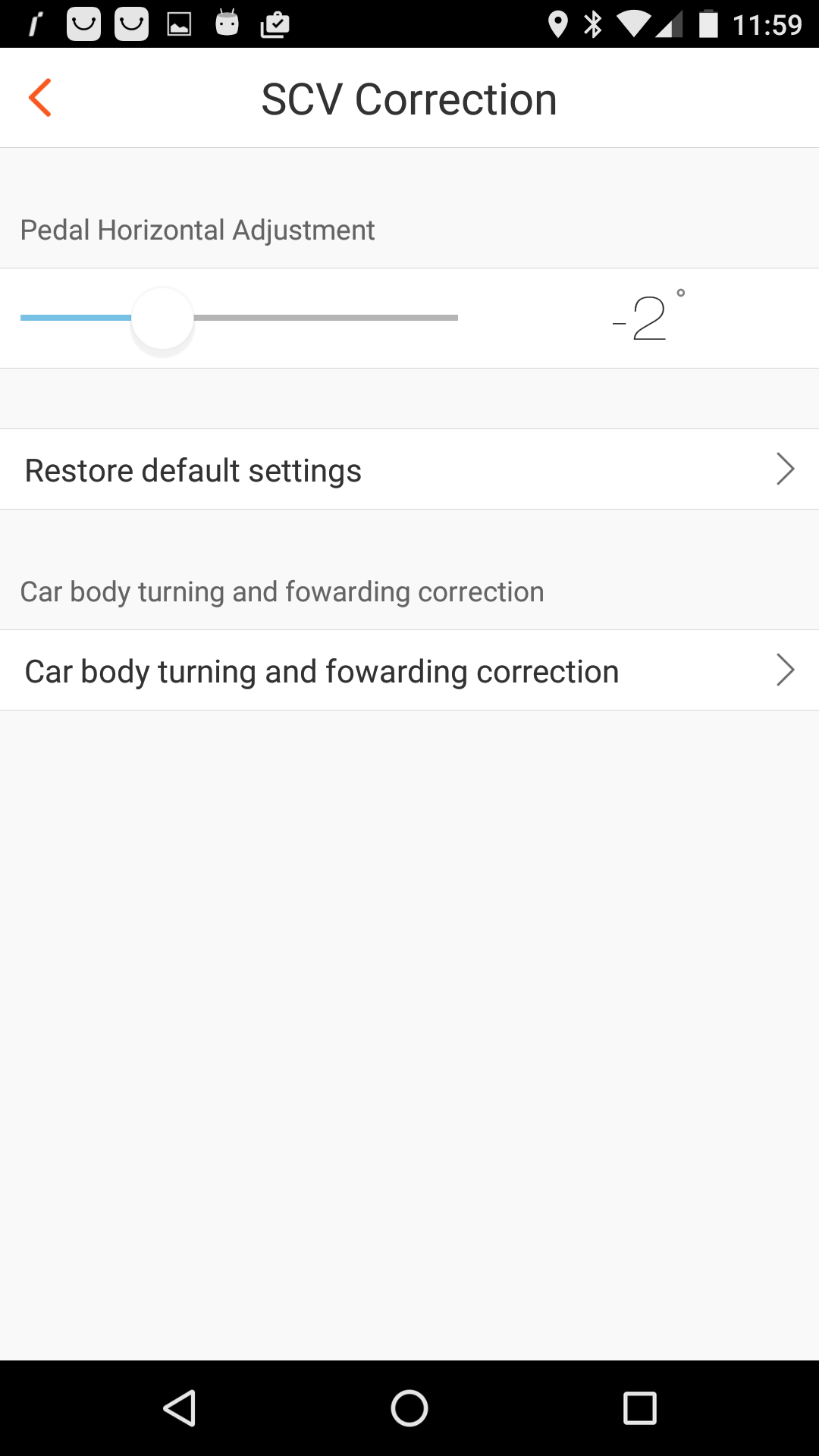Go back using the orange arrow

click(39, 98)
